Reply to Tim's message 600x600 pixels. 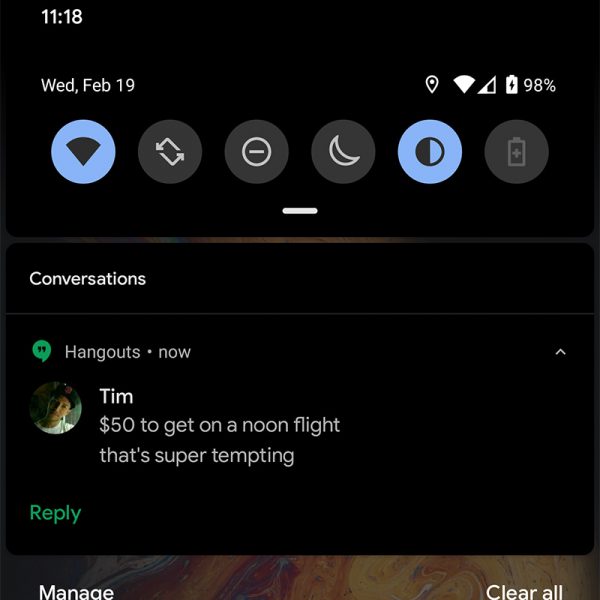(x=55, y=513)
